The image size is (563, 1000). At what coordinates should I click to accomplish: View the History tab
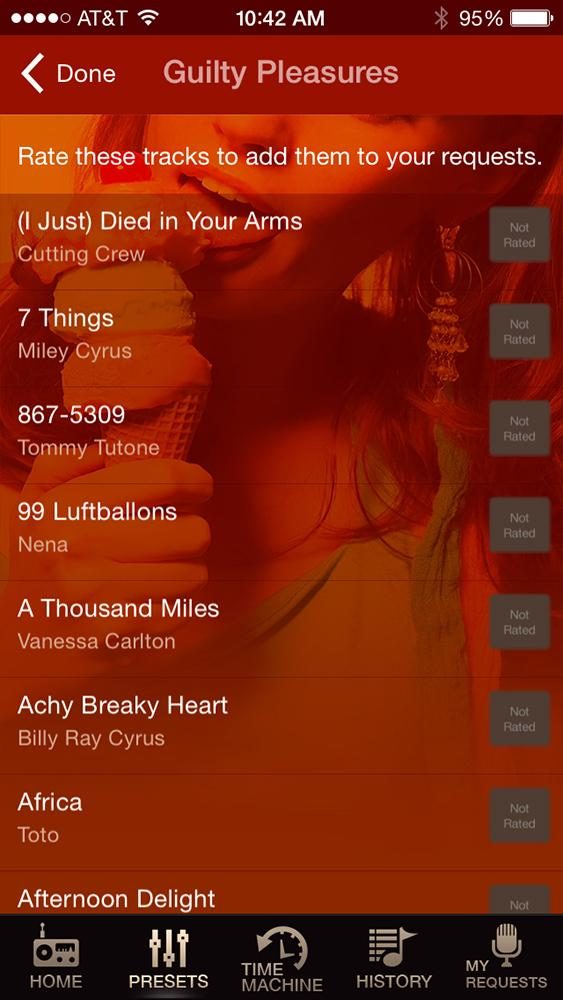(x=393, y=957)
